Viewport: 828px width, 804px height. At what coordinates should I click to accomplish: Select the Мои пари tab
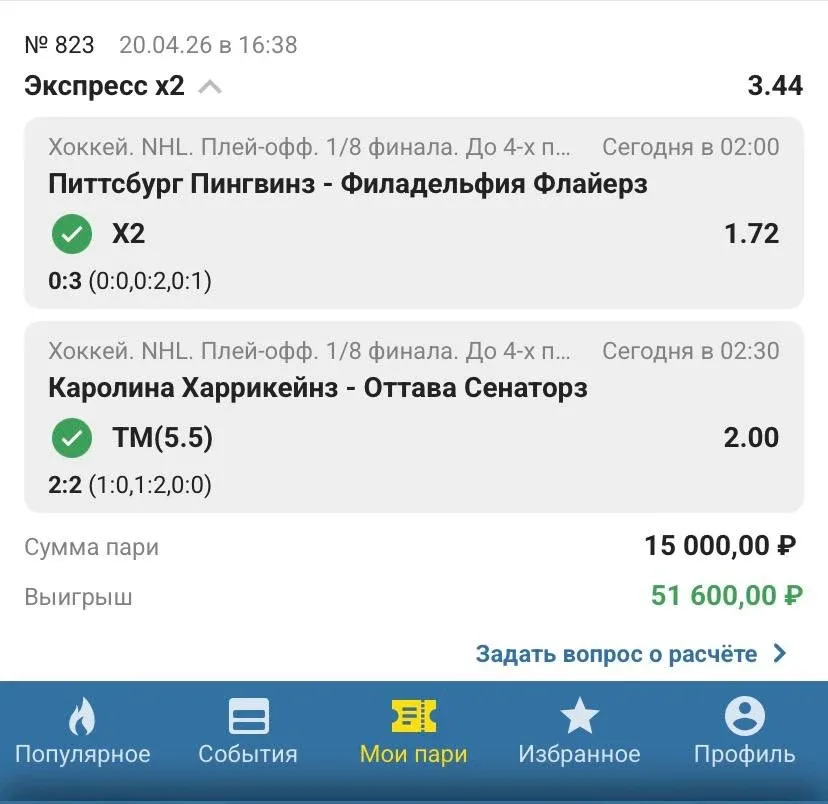click(413, 733)
